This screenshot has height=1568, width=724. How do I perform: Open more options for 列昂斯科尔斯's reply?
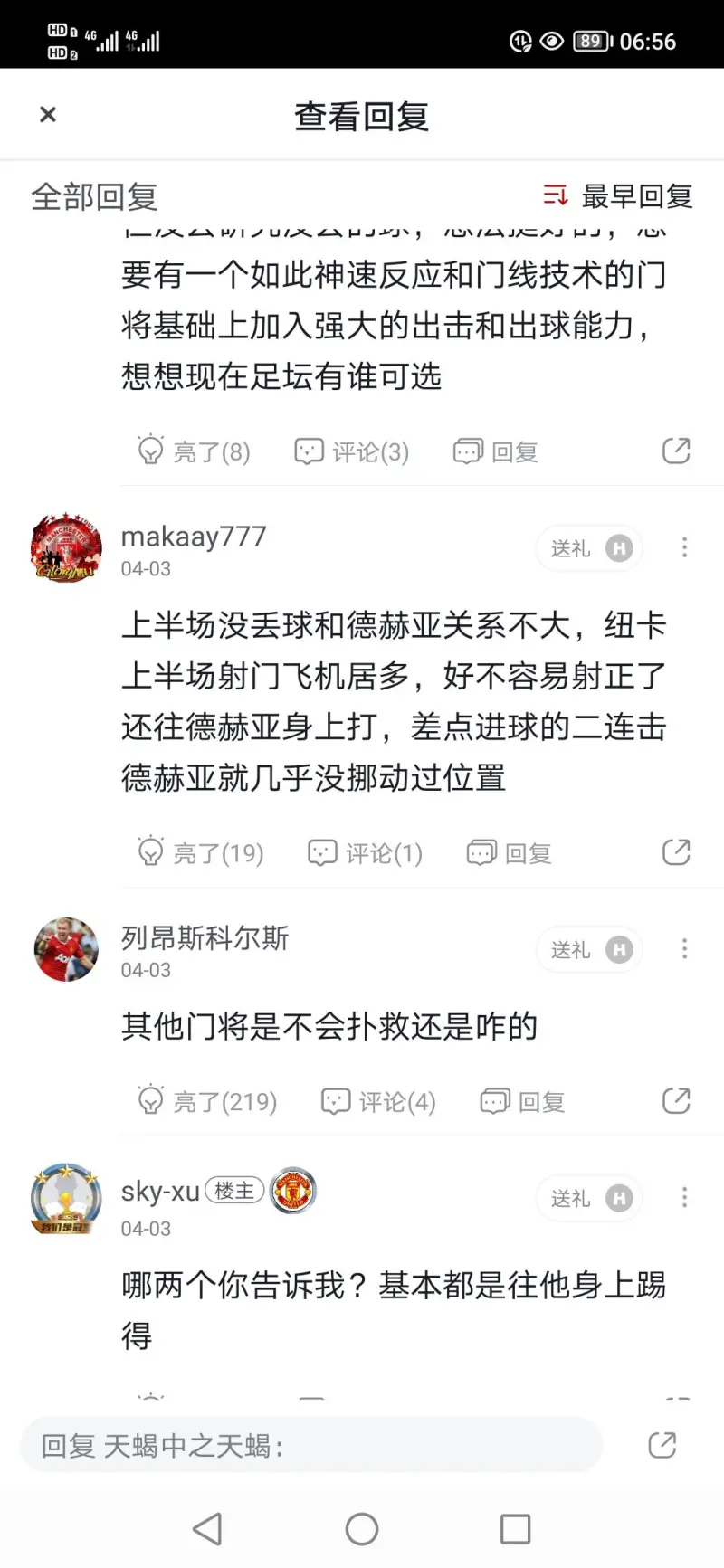(x=684, y=948)
